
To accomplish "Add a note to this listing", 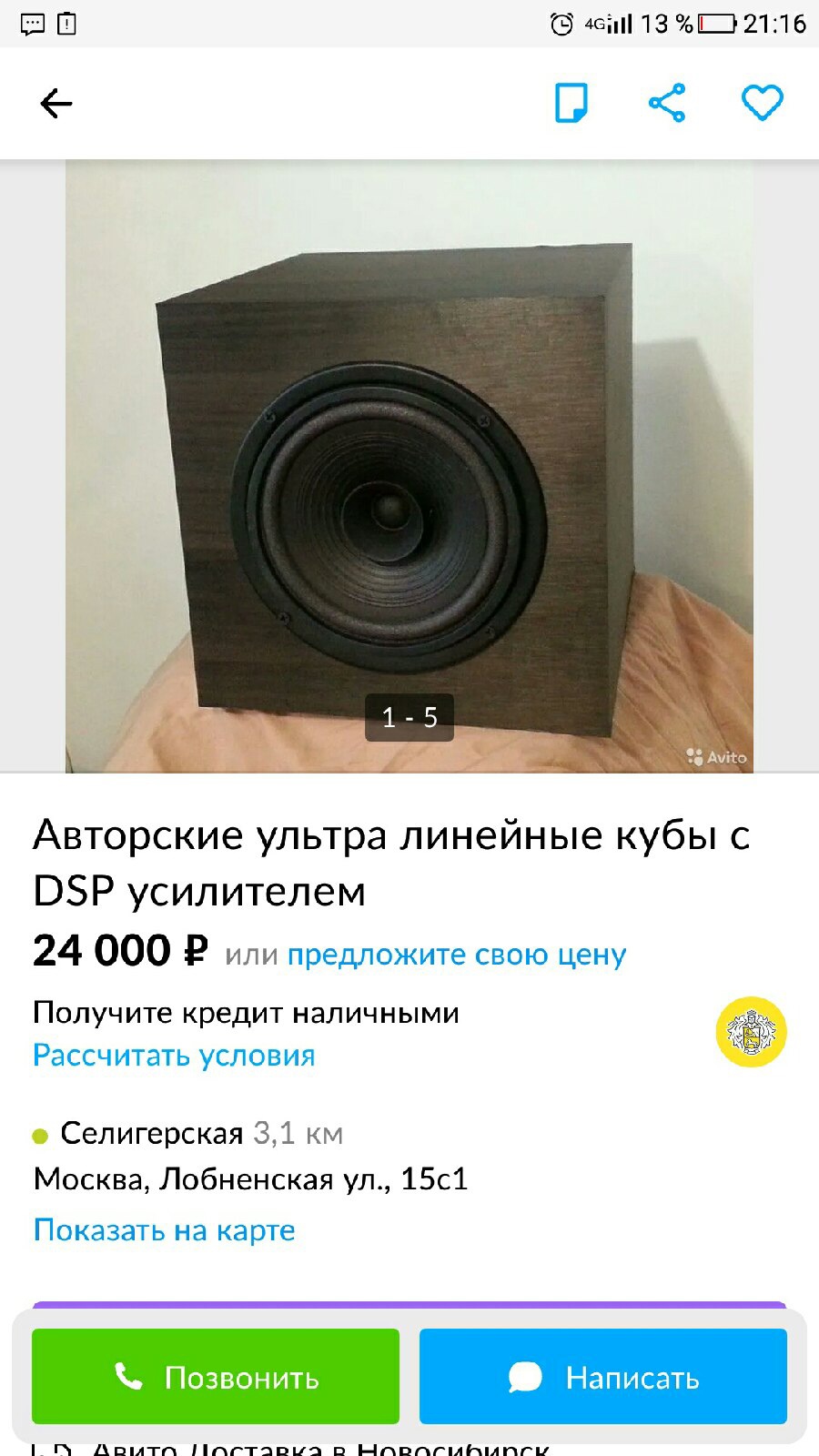I will [571, 103].
